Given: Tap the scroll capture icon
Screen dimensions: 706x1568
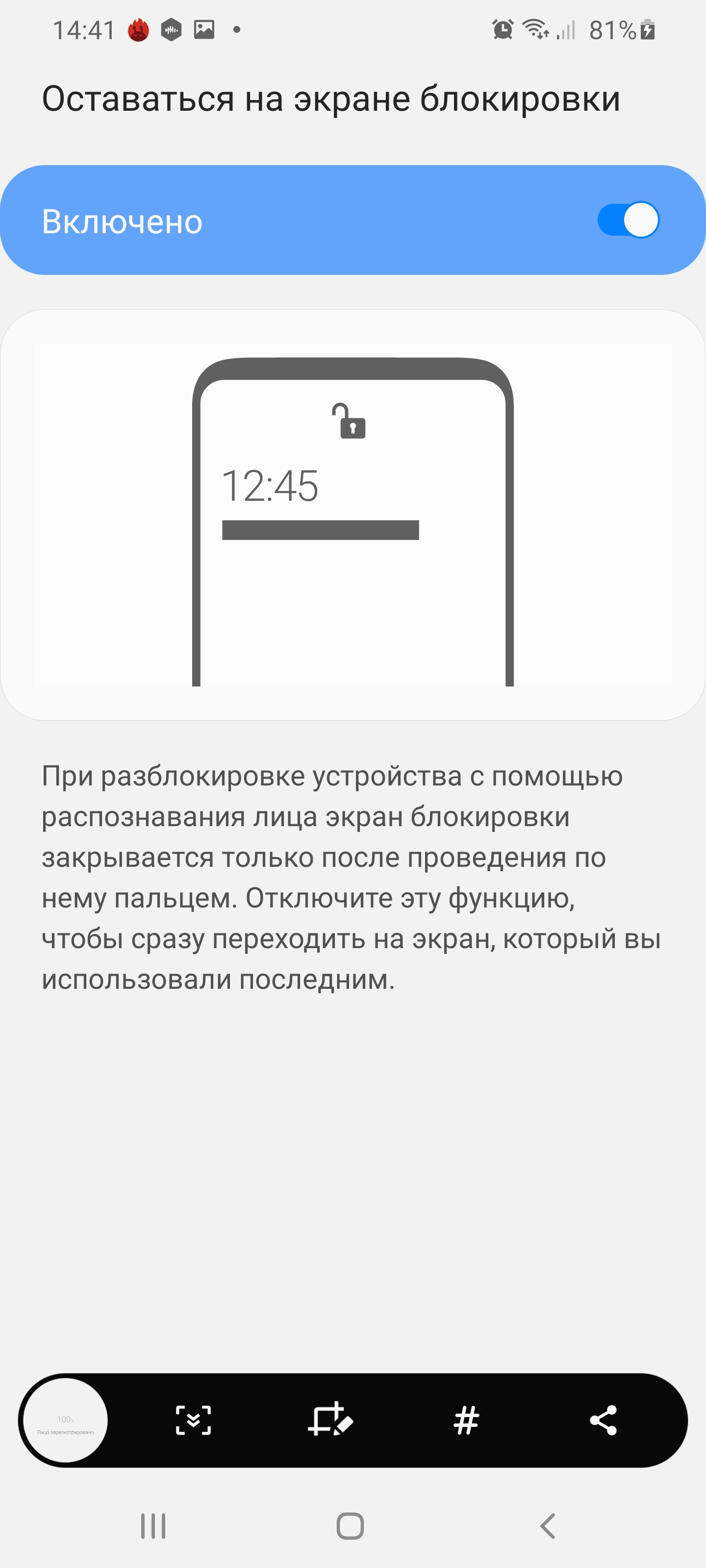Looking at the screenshot, I should (193, 1420).
